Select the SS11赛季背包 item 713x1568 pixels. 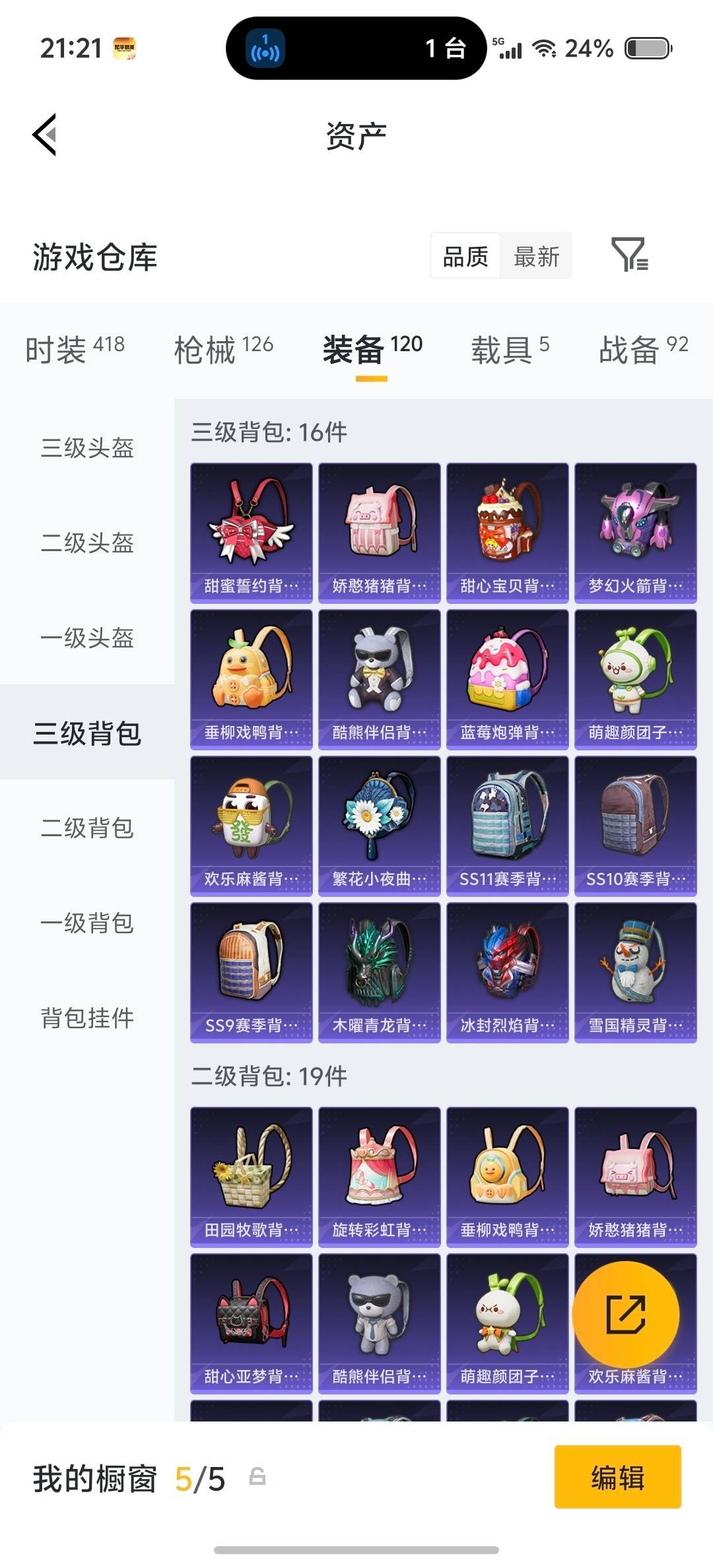coord(507,828)
